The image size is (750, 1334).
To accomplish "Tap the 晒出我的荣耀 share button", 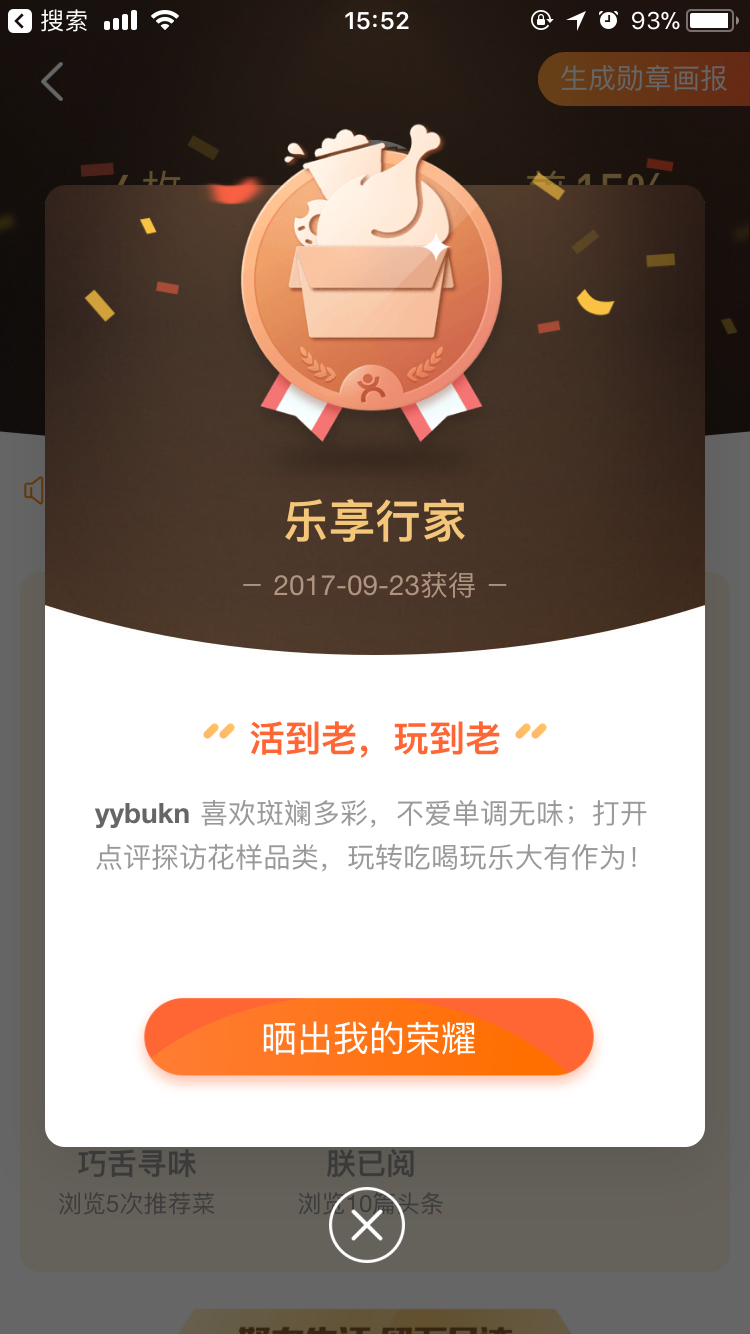I will [x=369, y=1037].
